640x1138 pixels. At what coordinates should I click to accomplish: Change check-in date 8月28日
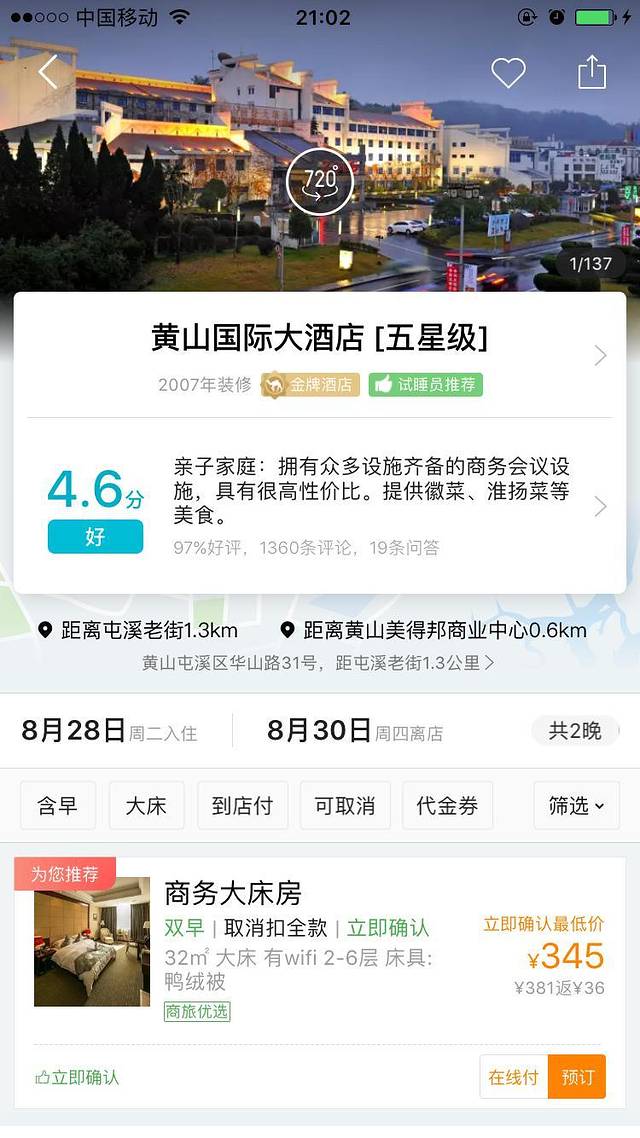(x=110, y=731)
